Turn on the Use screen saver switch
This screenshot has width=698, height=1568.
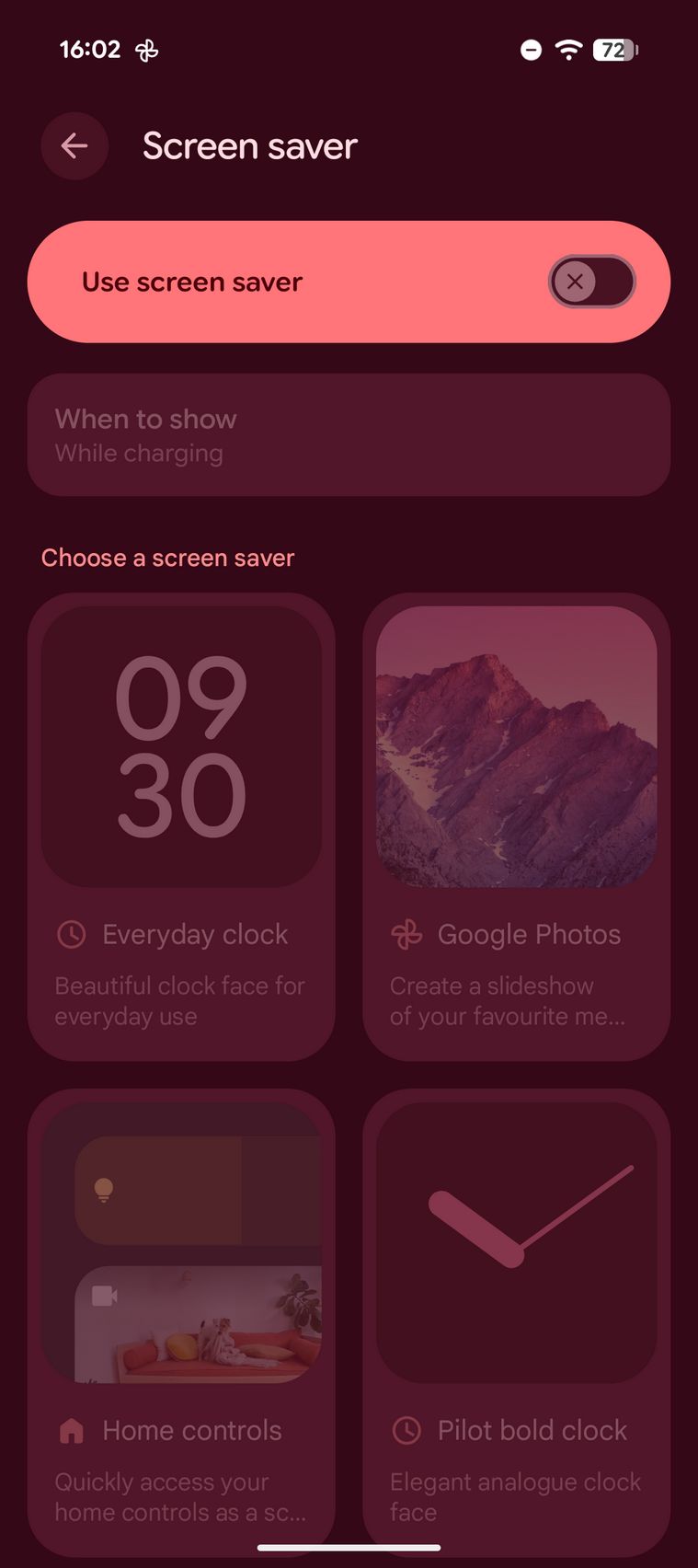click(x=591, y=282)
